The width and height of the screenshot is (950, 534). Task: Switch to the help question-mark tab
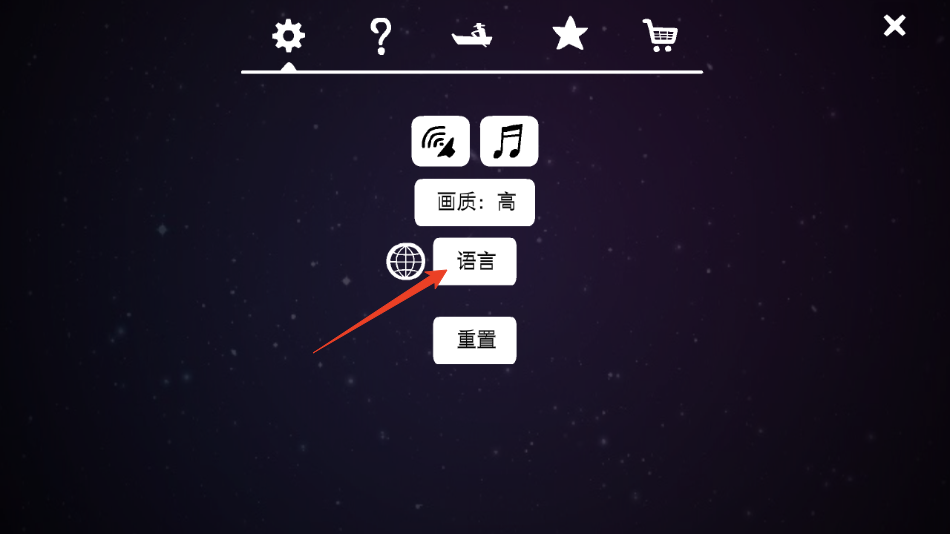pos(380,36)
